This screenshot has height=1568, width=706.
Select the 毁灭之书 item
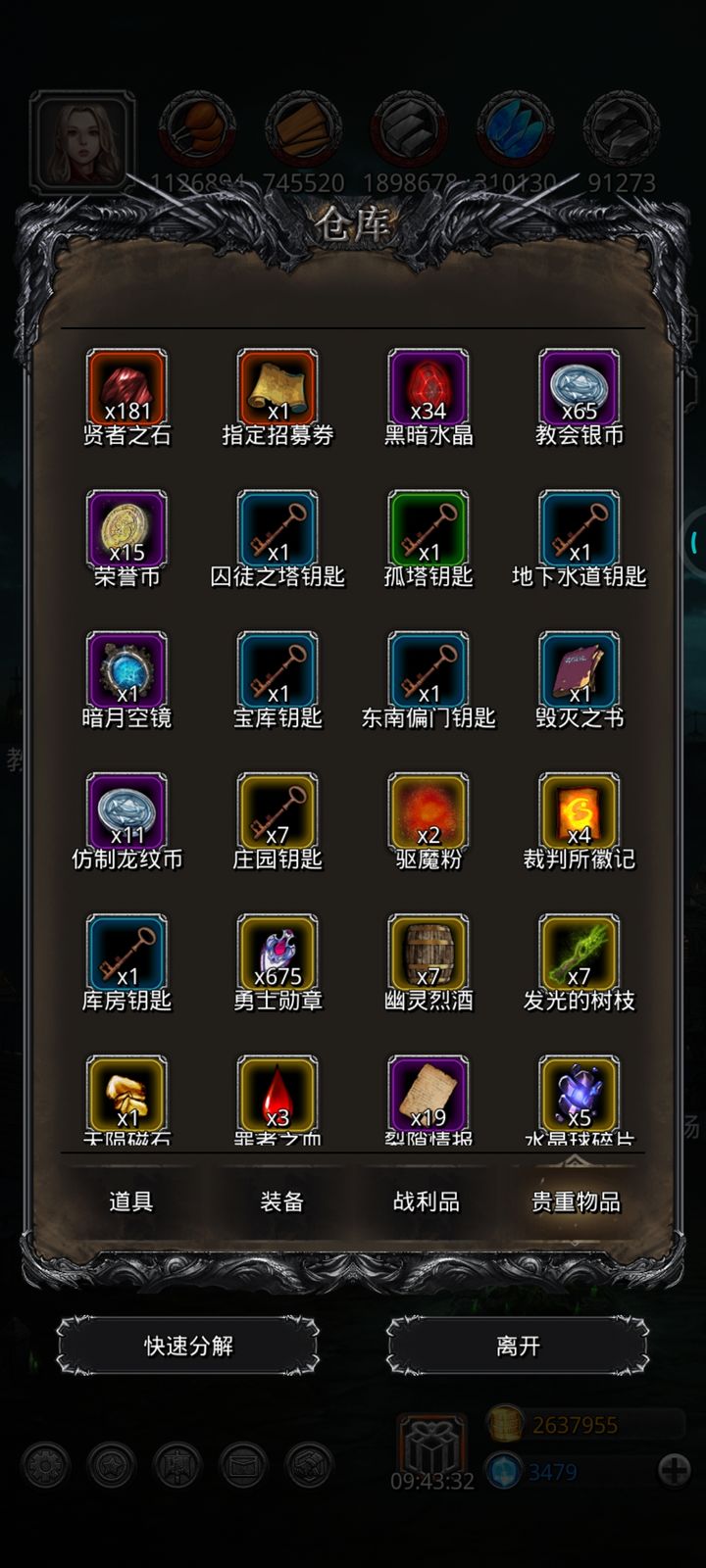[580, 670]
